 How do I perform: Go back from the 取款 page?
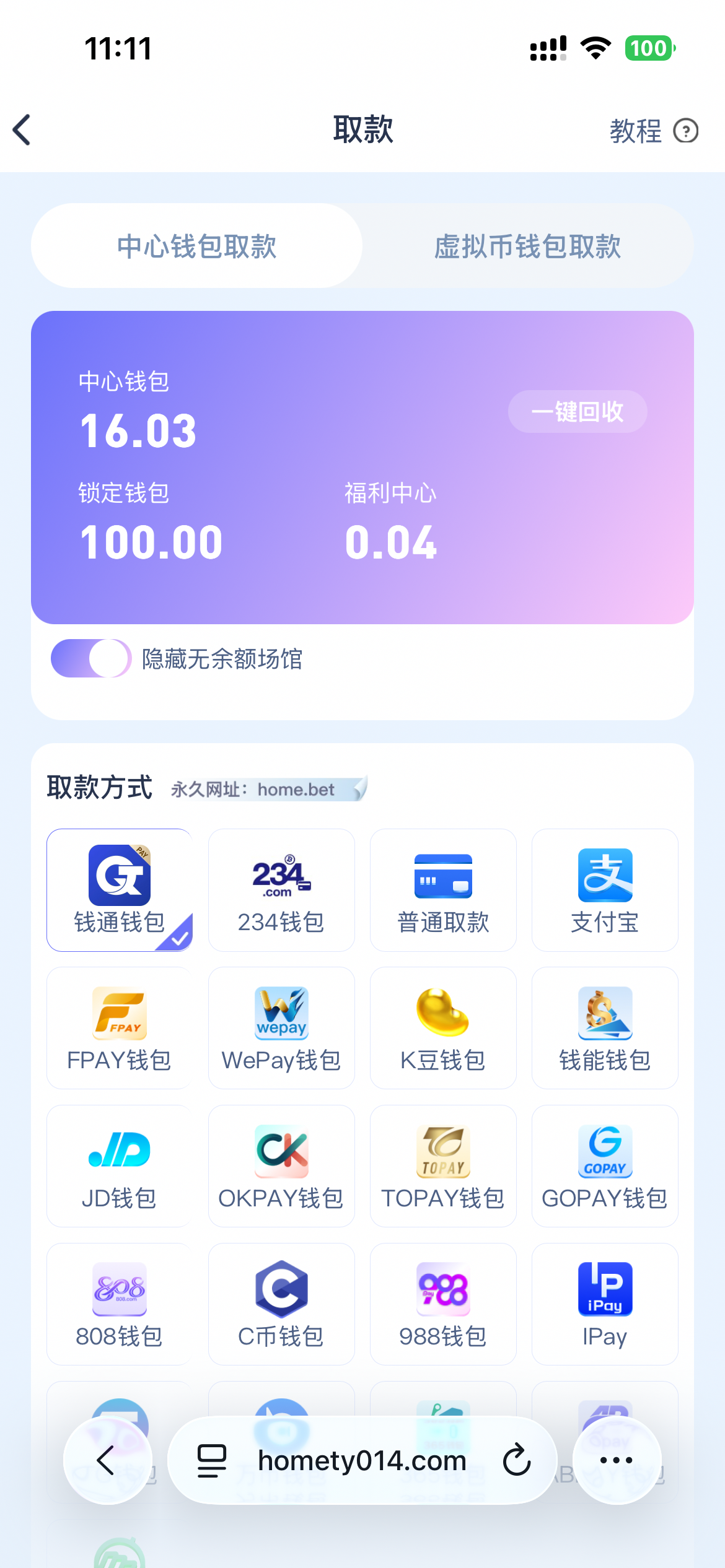coord(22,130)
